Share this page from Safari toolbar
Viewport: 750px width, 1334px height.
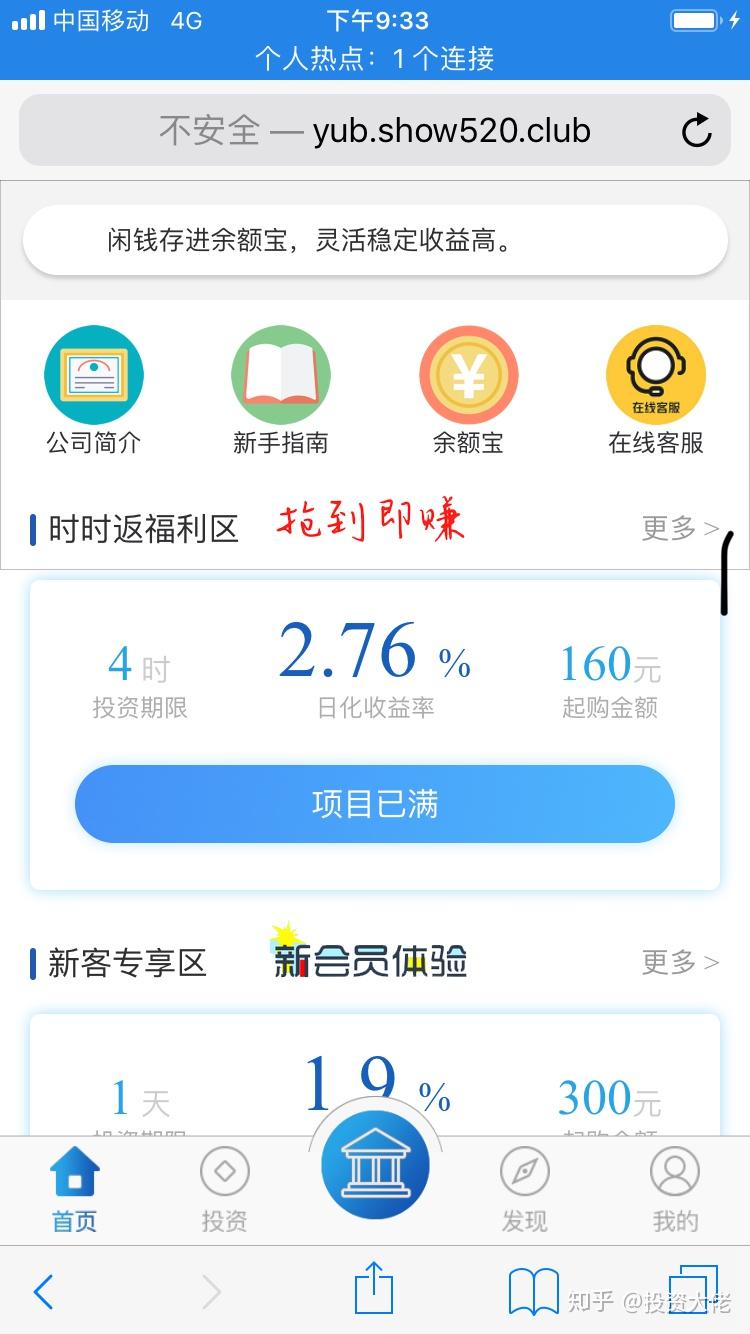(374, 1289)
